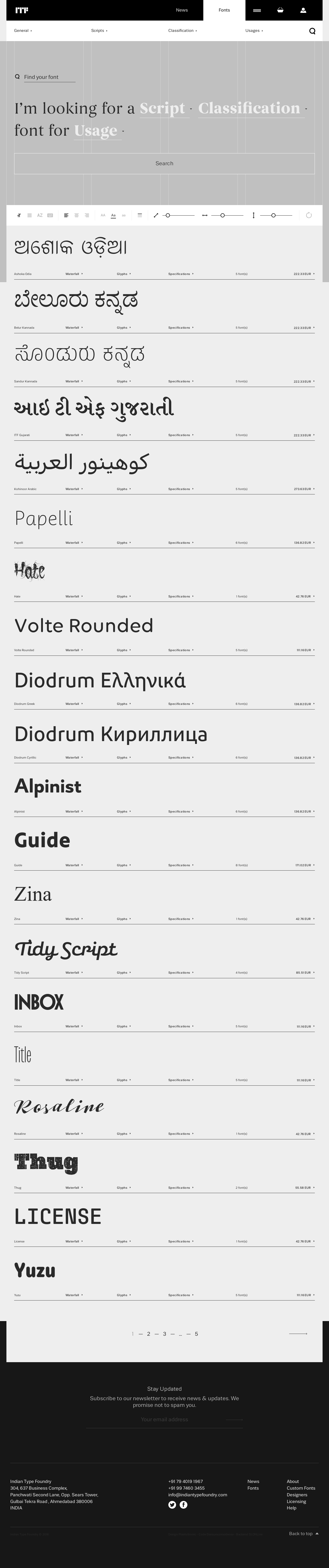Tap Back to top link
The width and height of the screenshot is (329, 1568).
coord(303,1533)
